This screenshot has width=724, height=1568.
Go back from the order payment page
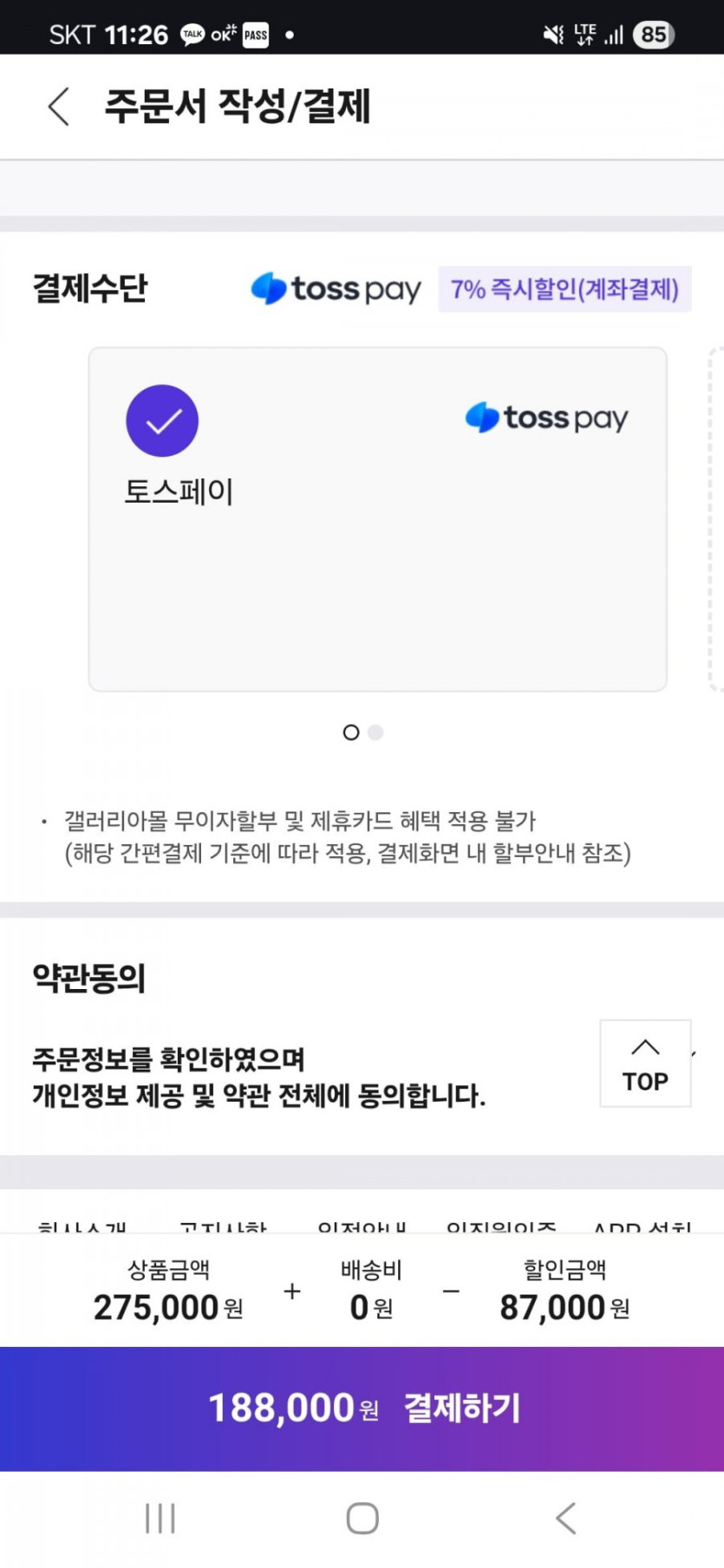58,107
